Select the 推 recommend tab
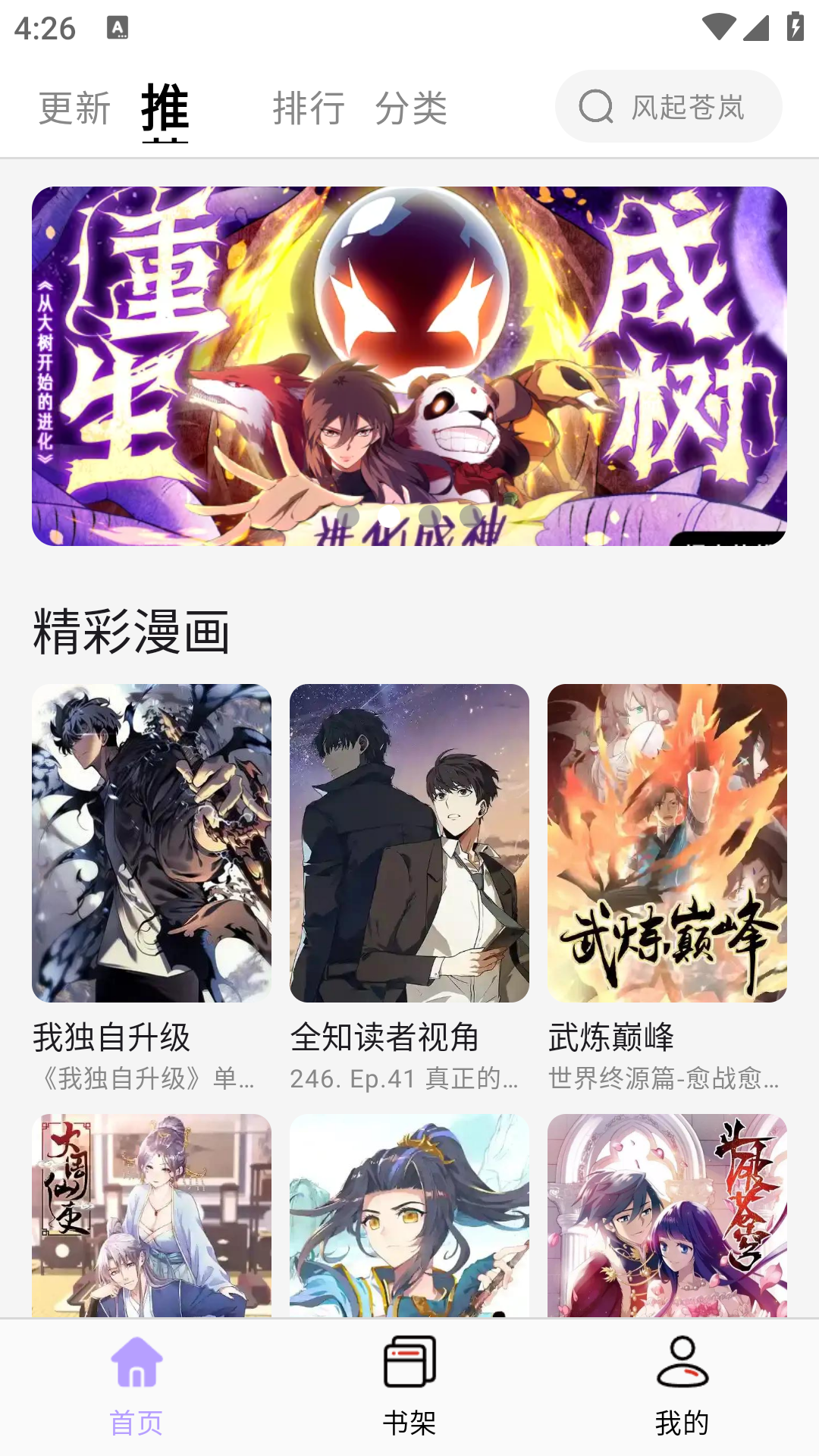 tap(165, 108)
